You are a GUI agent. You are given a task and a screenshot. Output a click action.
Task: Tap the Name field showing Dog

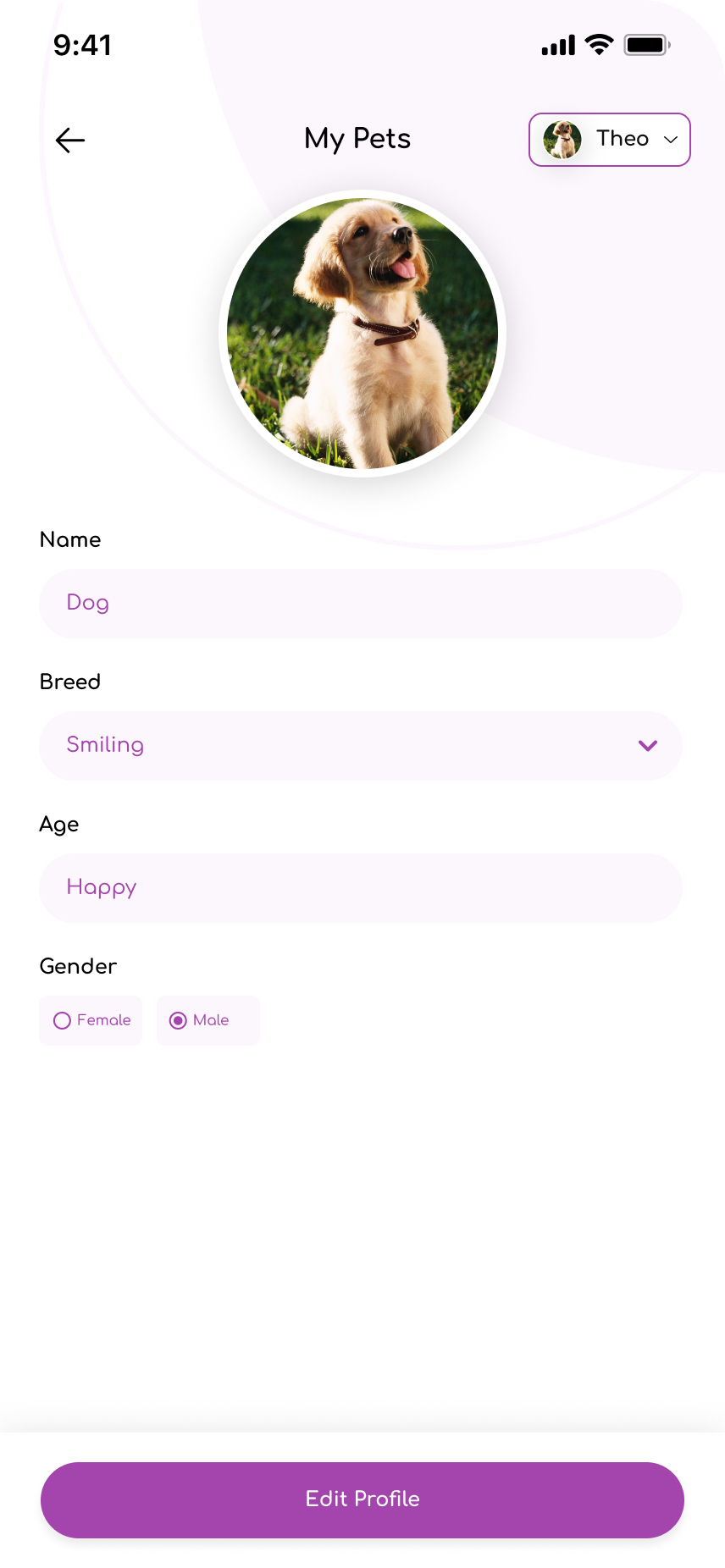361,604
